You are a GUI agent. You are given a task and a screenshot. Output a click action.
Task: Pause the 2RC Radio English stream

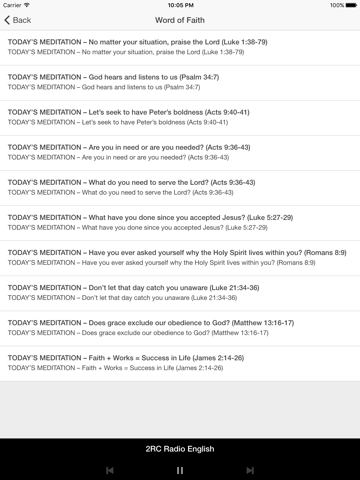click(x=180, y=470)
